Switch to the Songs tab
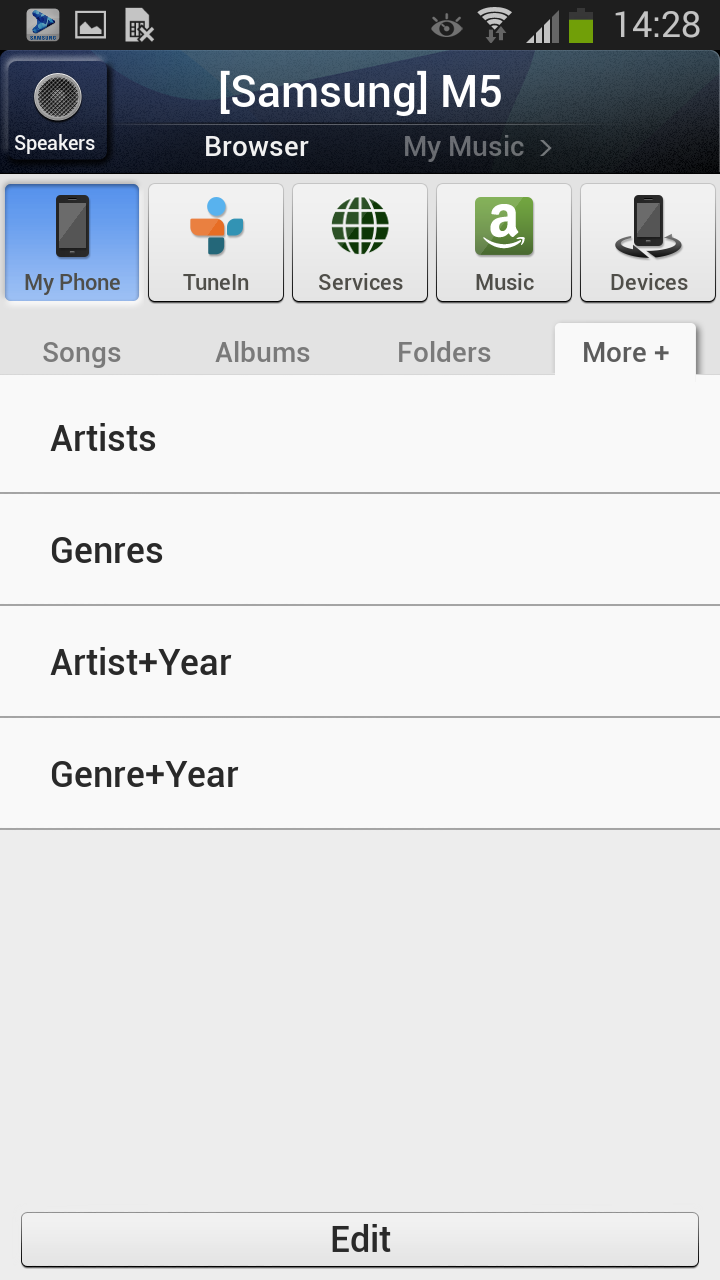 pyautogui.click(x=82, y=352)
